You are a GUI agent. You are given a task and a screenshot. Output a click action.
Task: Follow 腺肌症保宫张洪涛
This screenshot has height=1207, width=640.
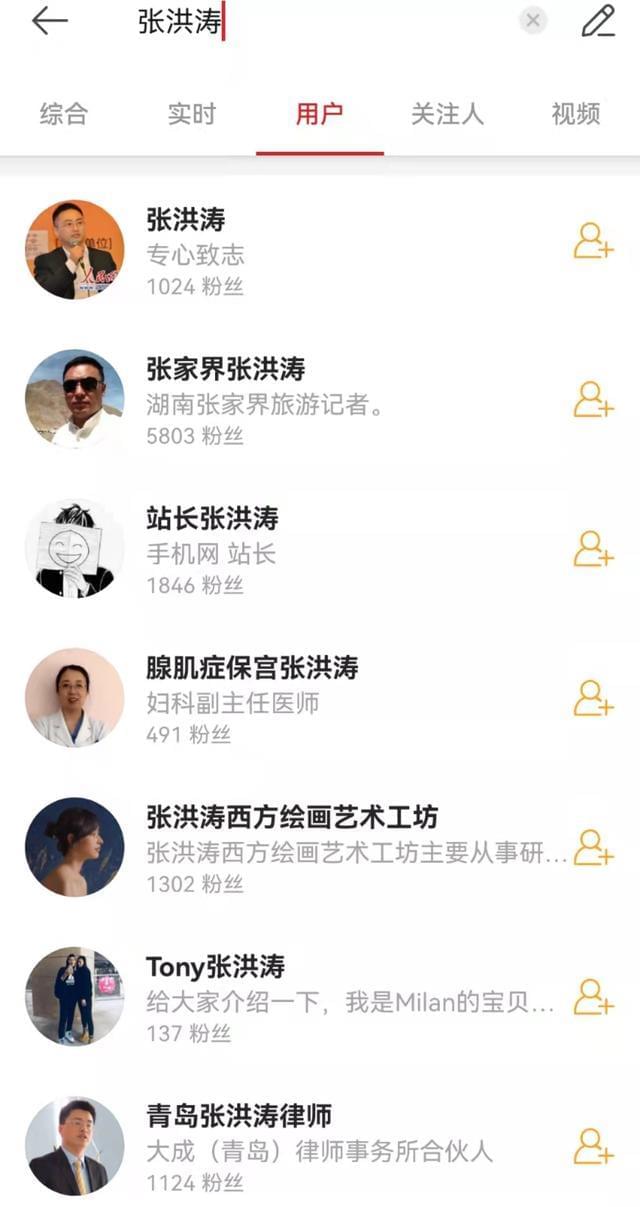[593, 698]
